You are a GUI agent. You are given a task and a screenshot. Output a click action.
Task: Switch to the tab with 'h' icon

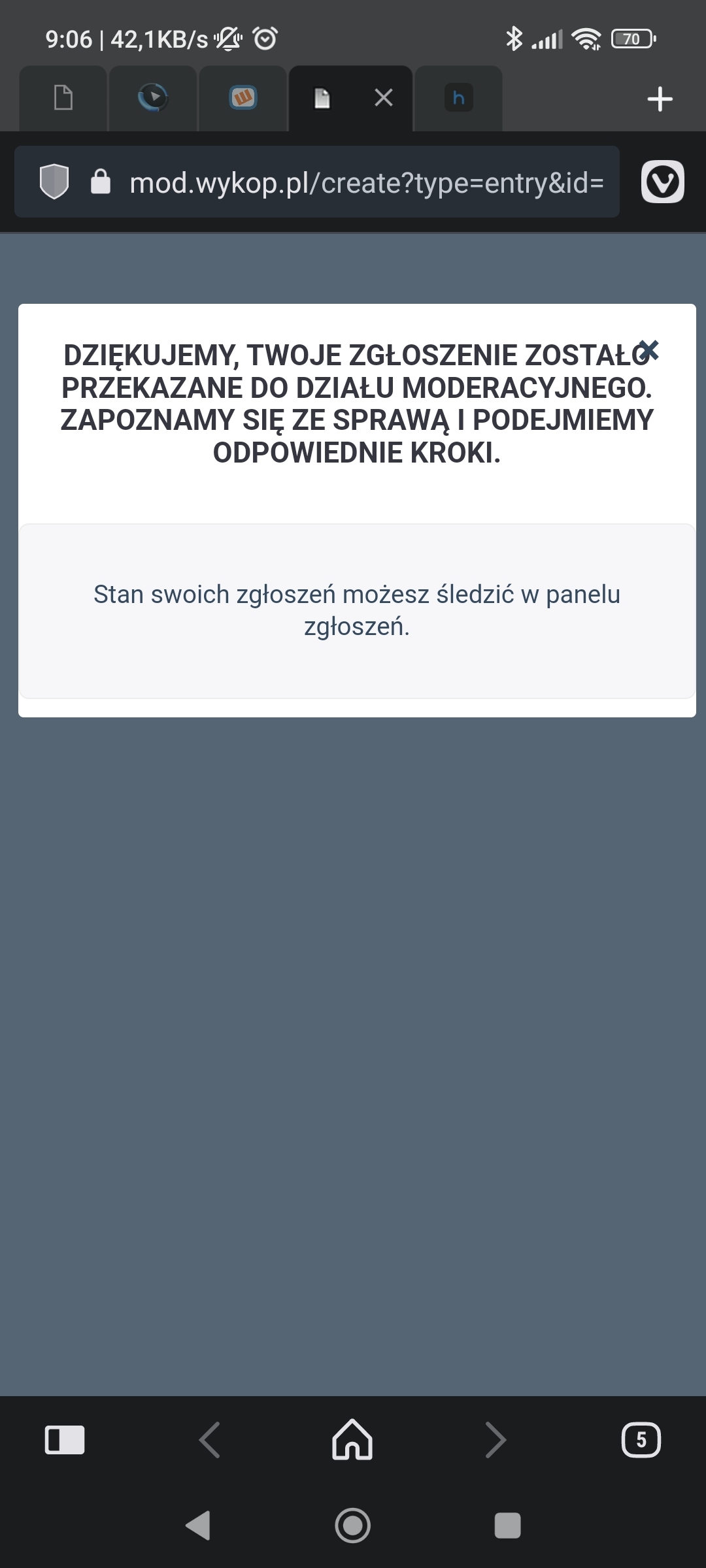coord(458,98)
